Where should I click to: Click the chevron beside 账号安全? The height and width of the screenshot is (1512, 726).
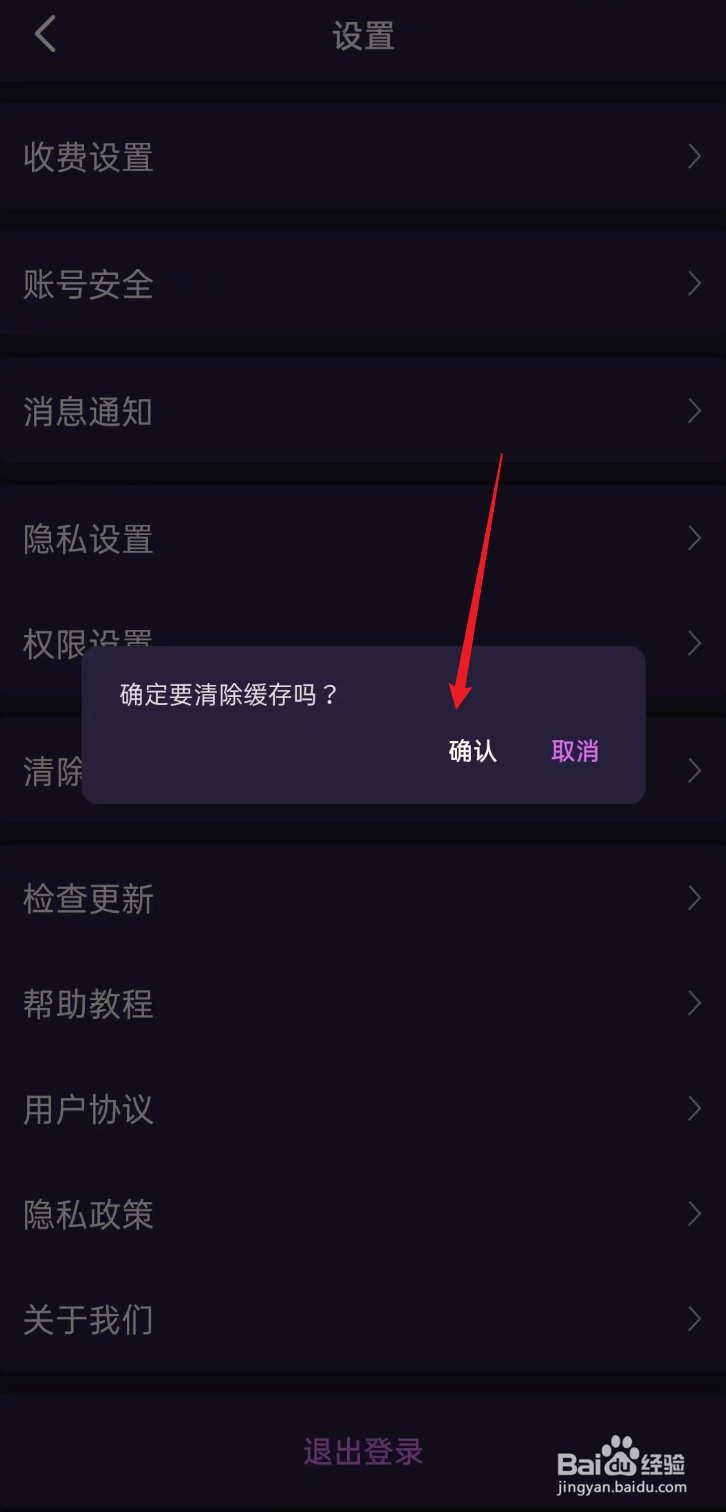pyautogui.click(x=694, y=284)
